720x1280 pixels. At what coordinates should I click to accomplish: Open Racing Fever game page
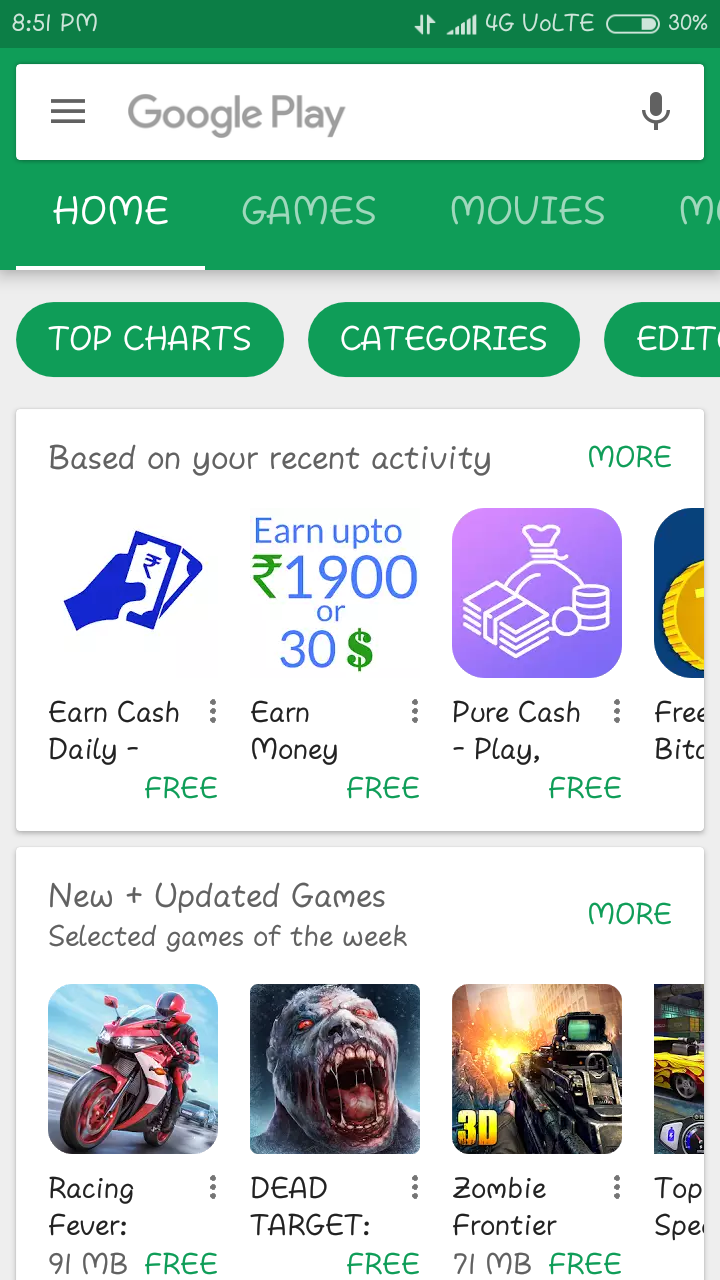click(133, 1069)
